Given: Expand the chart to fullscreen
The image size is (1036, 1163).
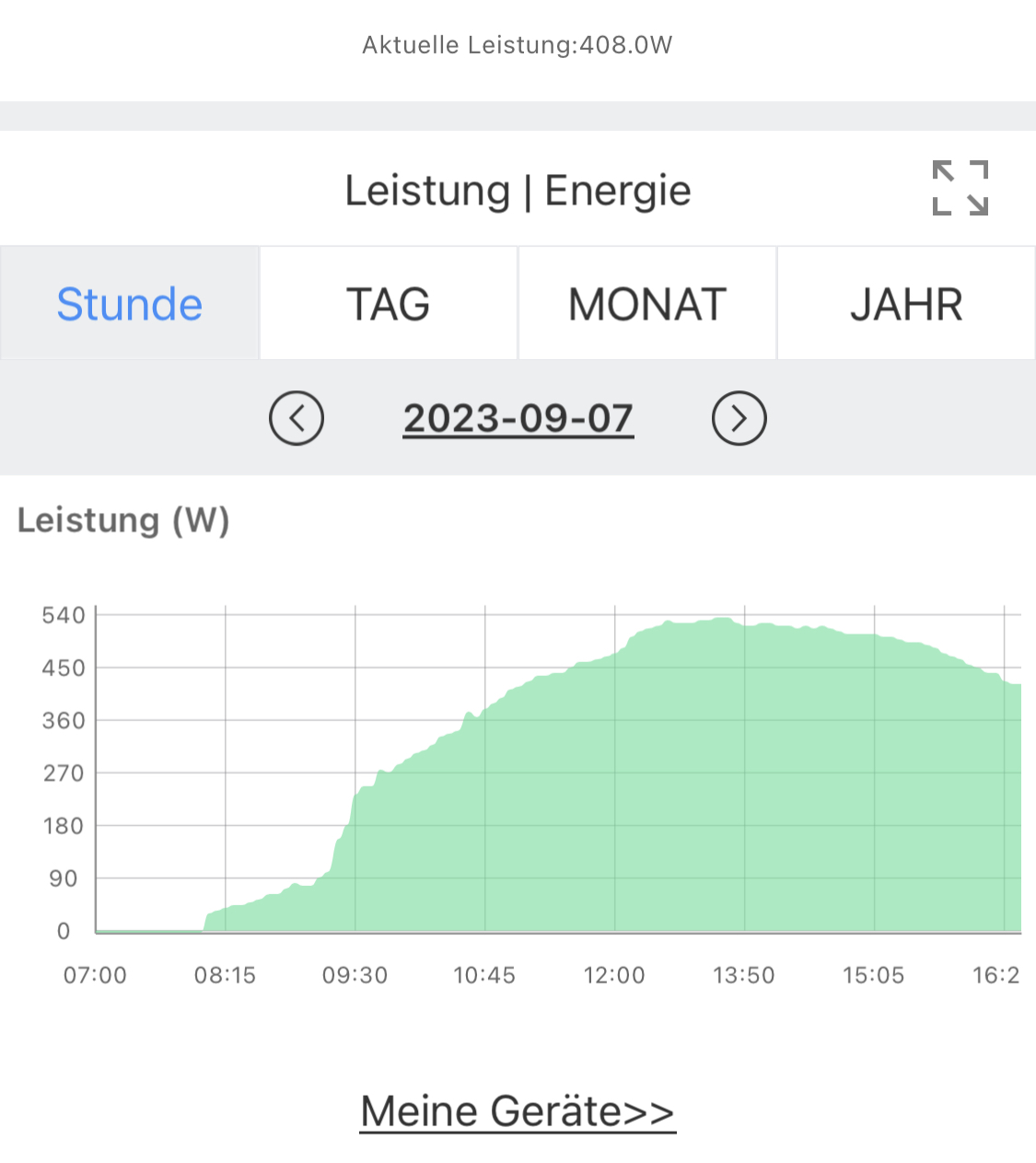Looking at the screenshot, I should [x=960, y=188].
